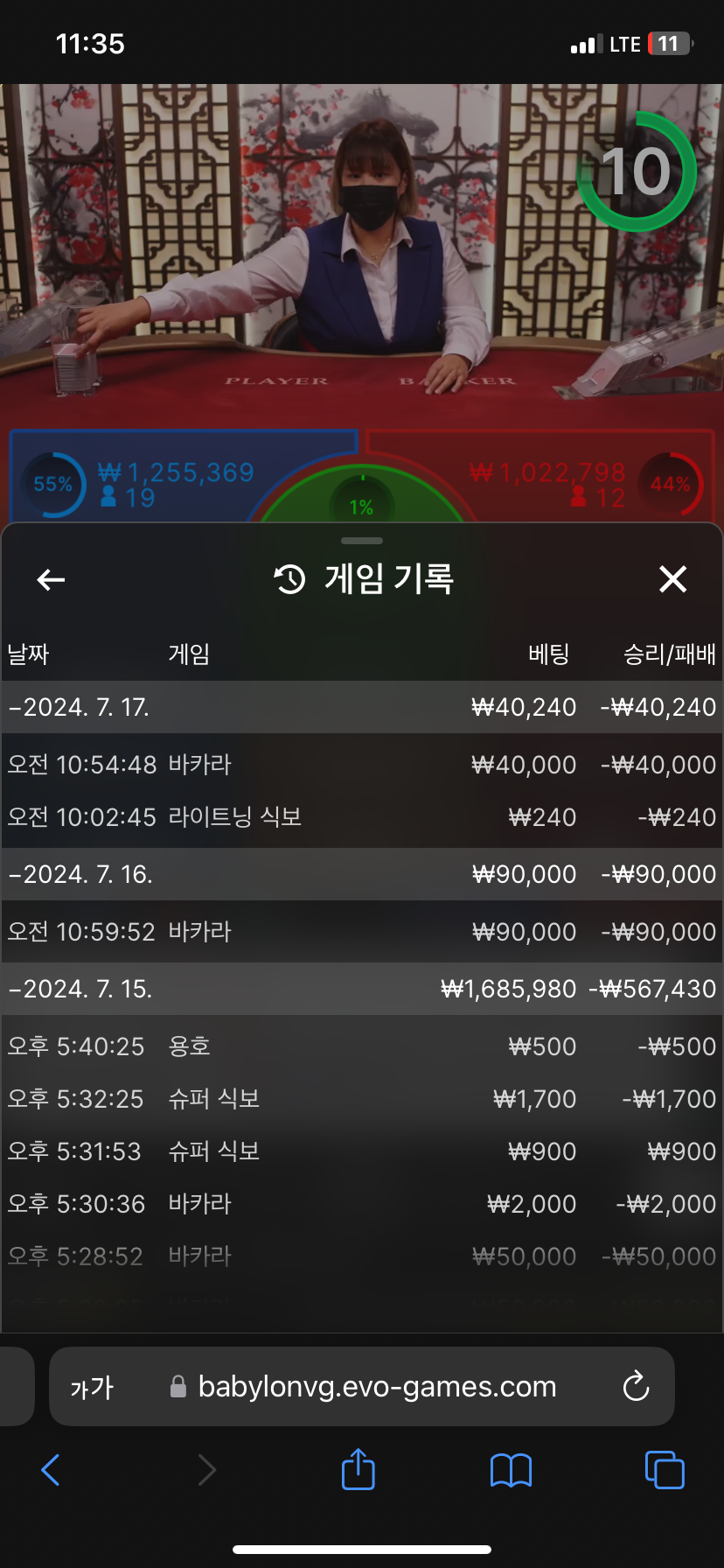Screen dimensions: 724x1568
Task: Navigate back using the Safari back chevron
Action: click(x=50, y=1470)
